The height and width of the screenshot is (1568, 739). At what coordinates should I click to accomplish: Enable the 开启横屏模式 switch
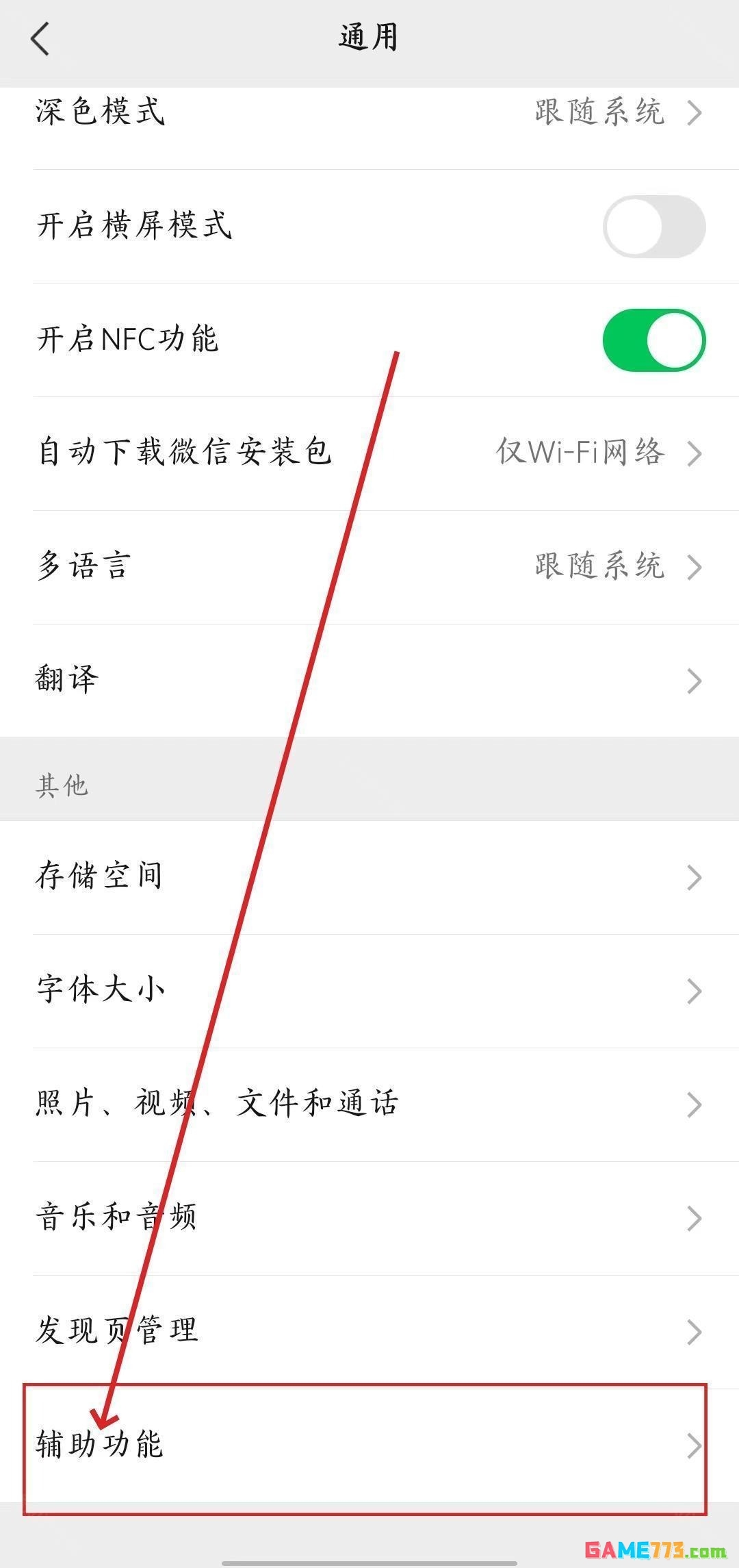click(653, 227)
